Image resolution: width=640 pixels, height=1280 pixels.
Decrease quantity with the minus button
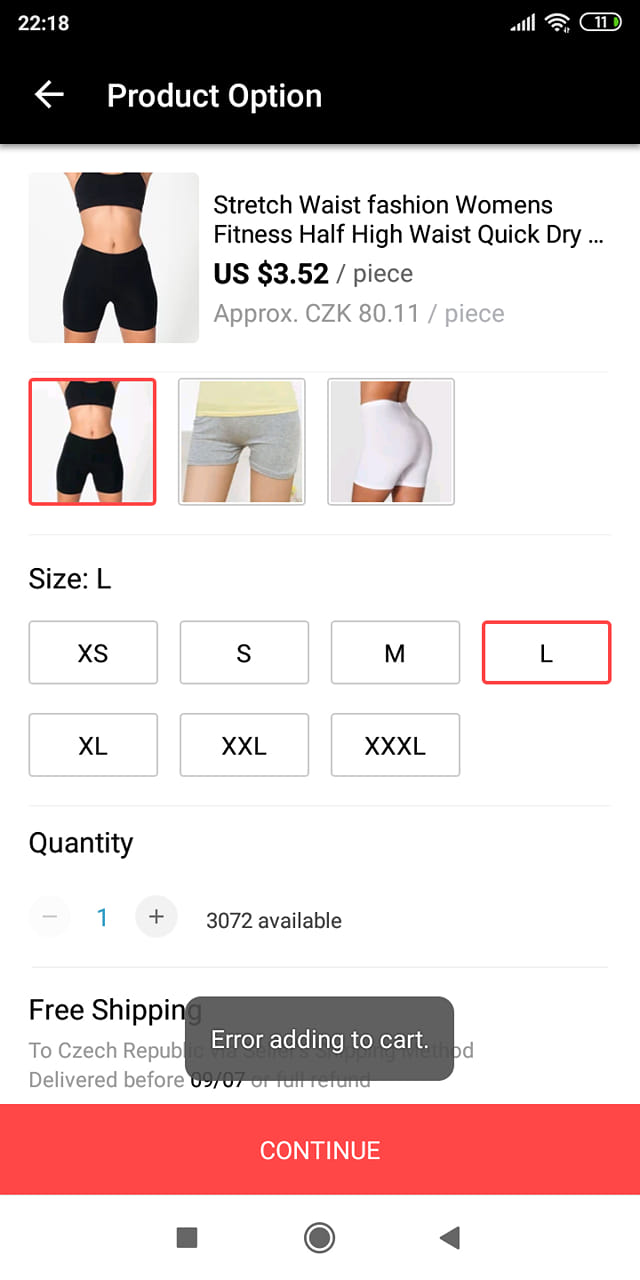(50, 917)
